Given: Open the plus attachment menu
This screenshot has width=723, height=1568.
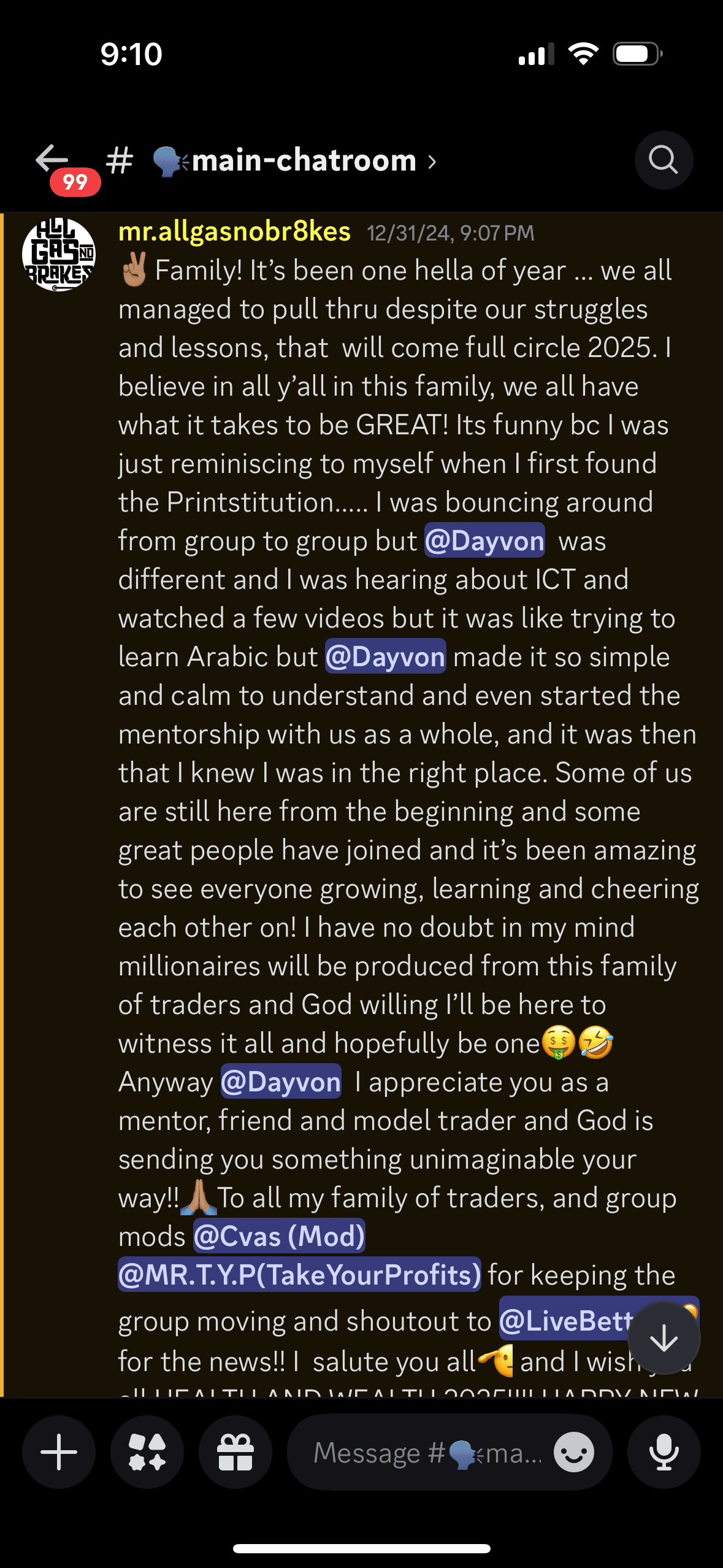Looking at the screenshot, I should (x=59, y=1452).
